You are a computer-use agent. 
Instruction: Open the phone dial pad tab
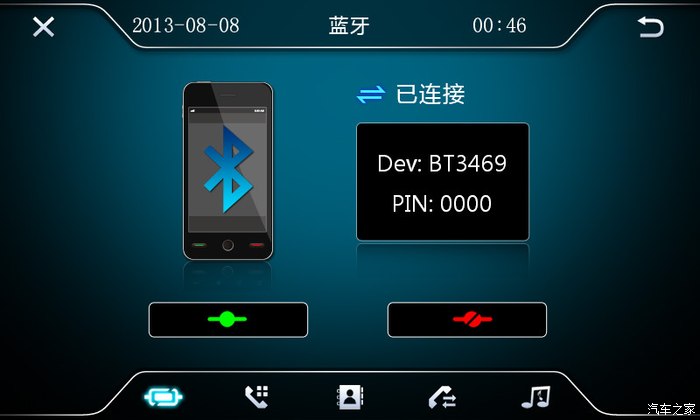click(256, 397)
